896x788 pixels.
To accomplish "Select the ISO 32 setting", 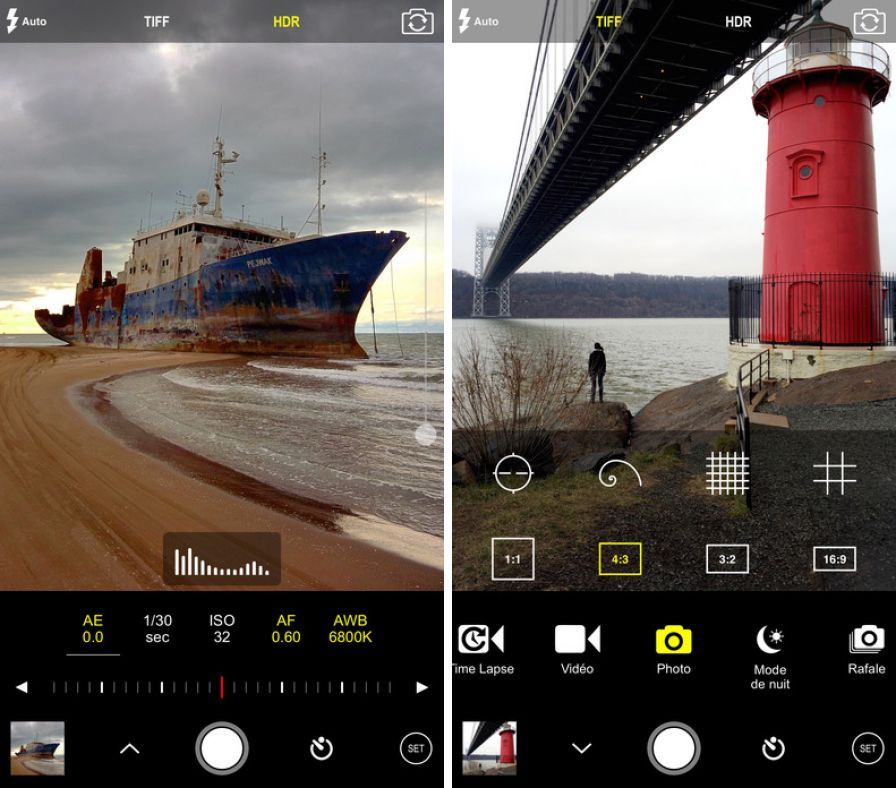I will [222, 629].
